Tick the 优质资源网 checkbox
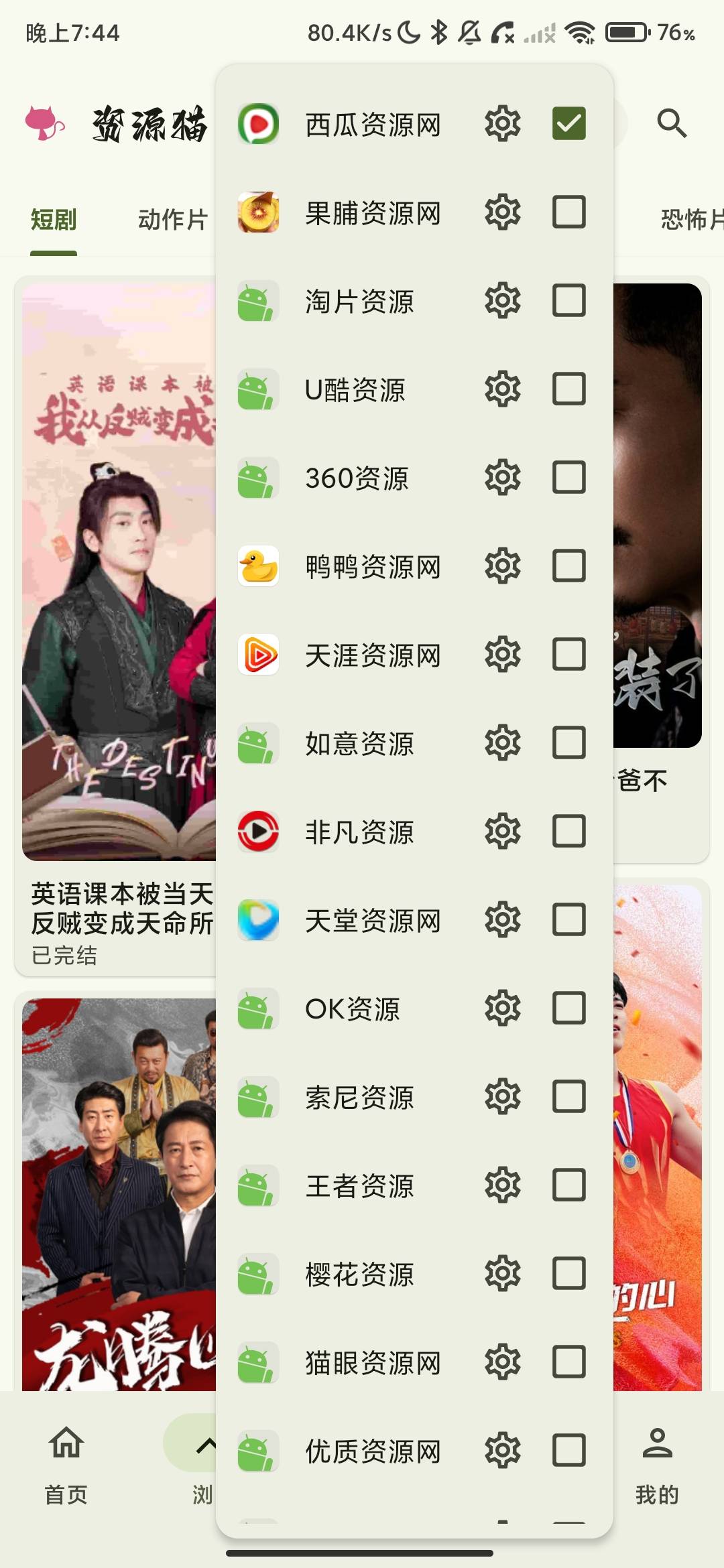The width and height of the screenshot is (724, 1568). (568, 1450)
